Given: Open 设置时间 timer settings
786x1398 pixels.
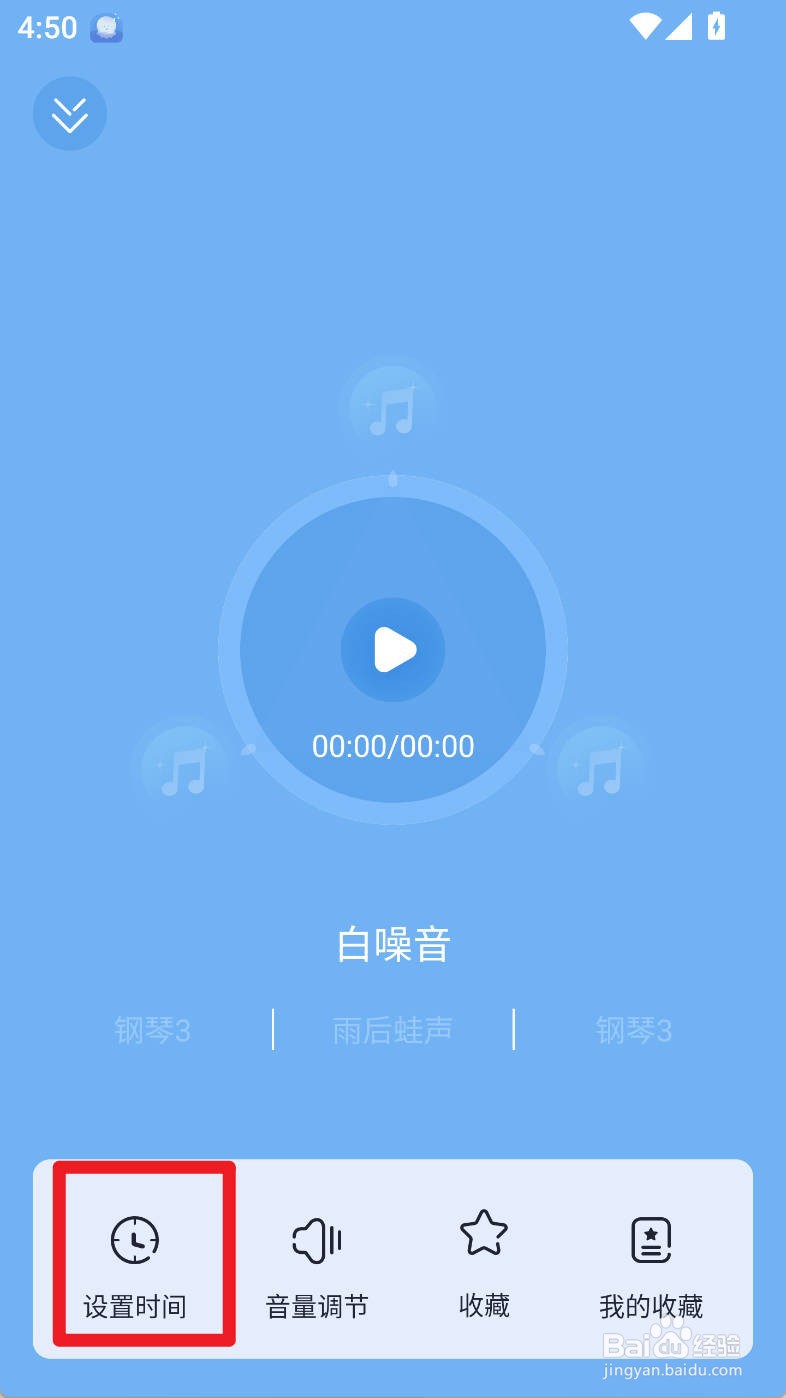Looking at the screenshot, I should coord(135,1261).
